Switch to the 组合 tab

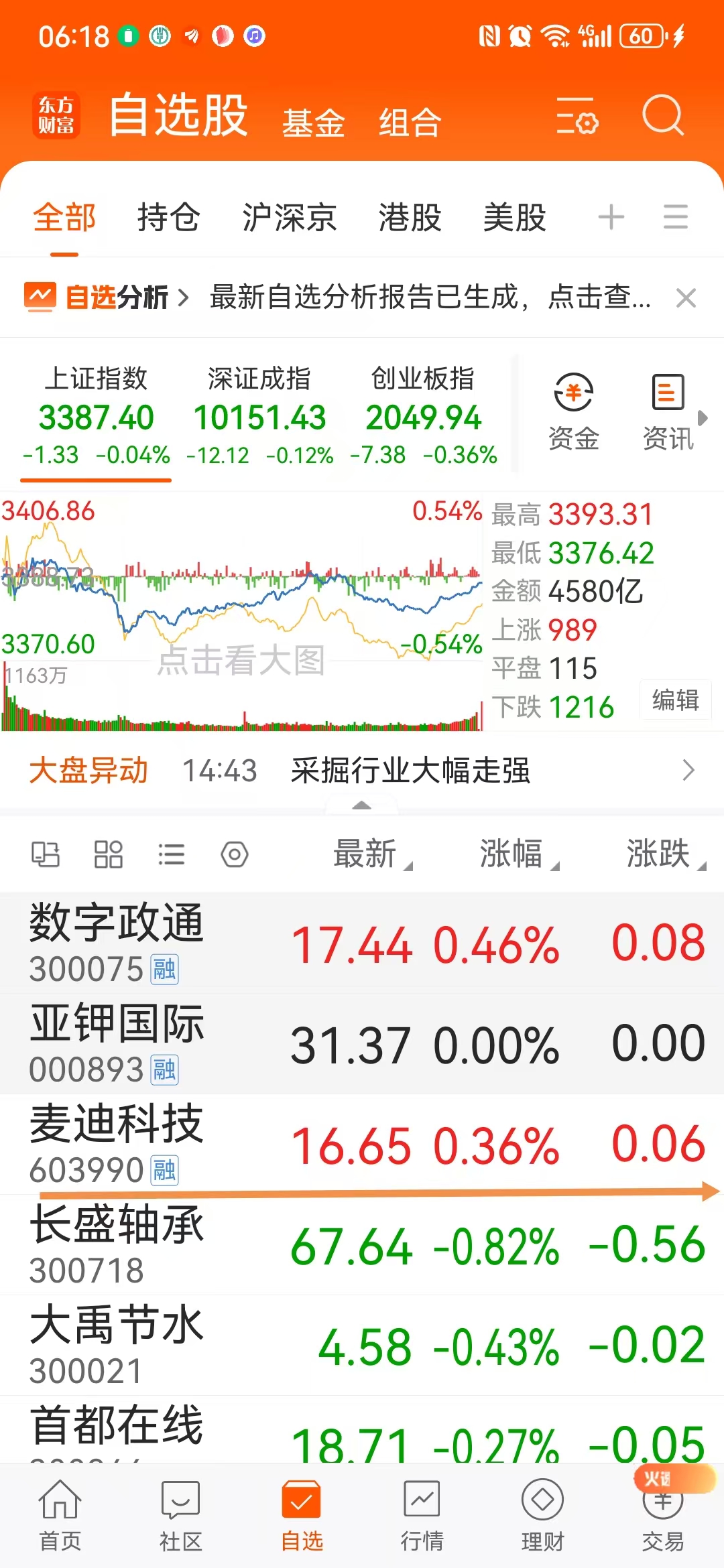click(x=410, y=123)
